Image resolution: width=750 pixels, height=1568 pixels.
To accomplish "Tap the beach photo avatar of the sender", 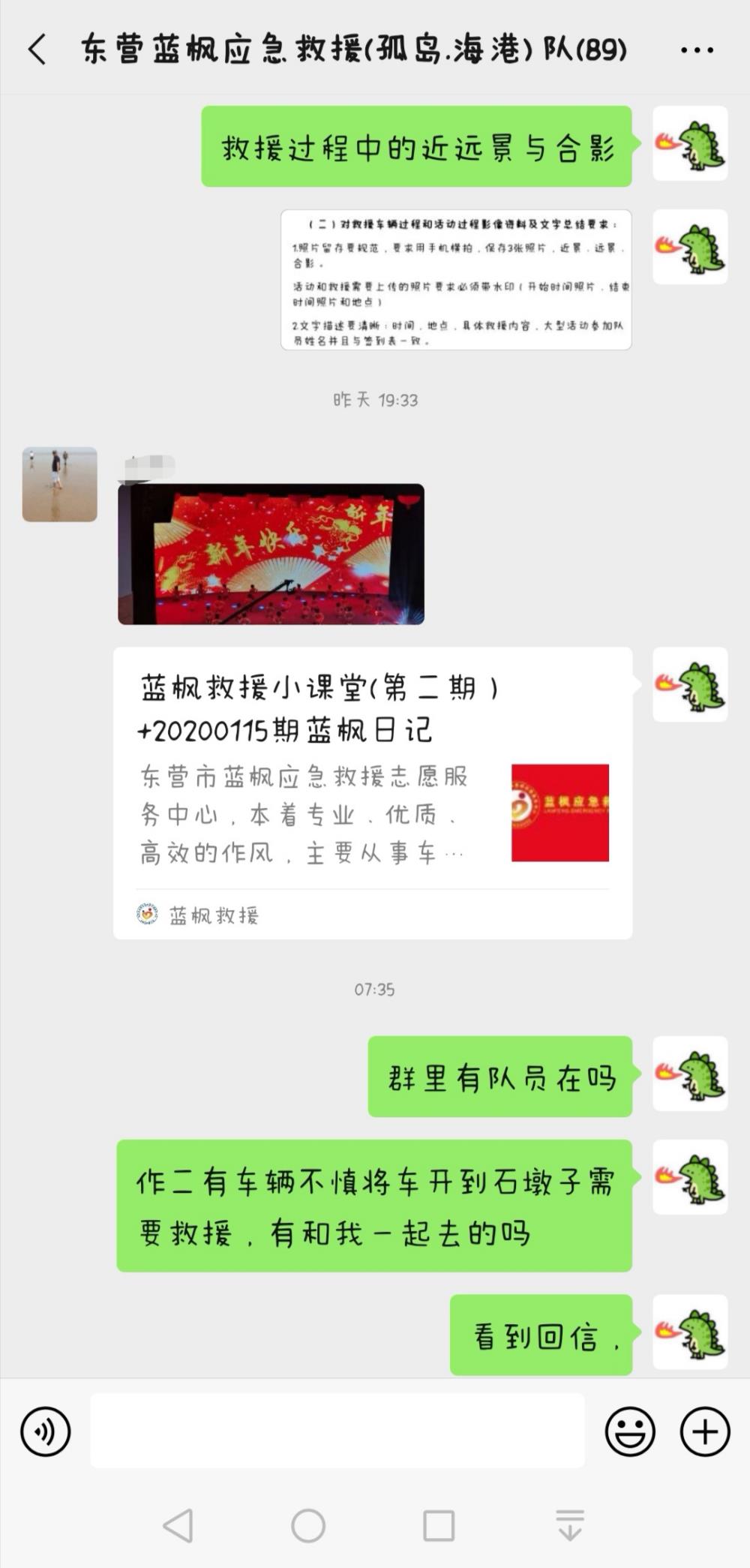I will tap(60, 485).
